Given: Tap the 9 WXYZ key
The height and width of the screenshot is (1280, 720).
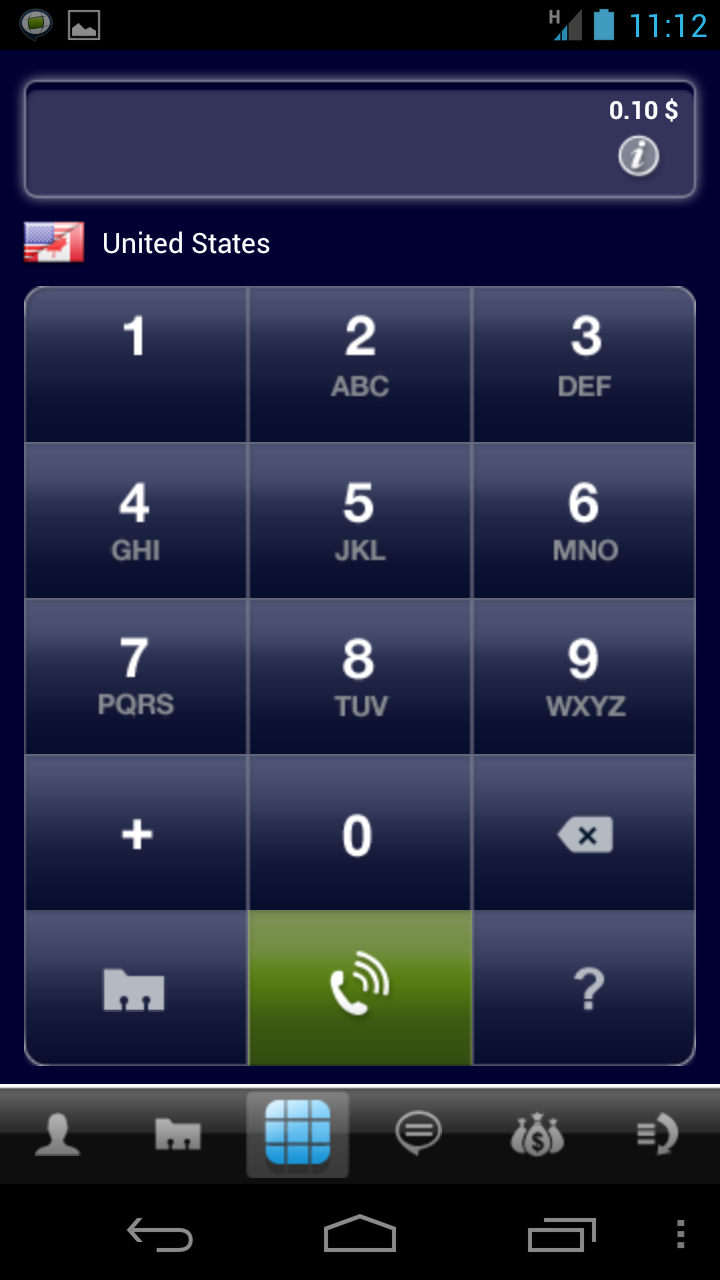Looking at the screenshot, I should 584,676.
